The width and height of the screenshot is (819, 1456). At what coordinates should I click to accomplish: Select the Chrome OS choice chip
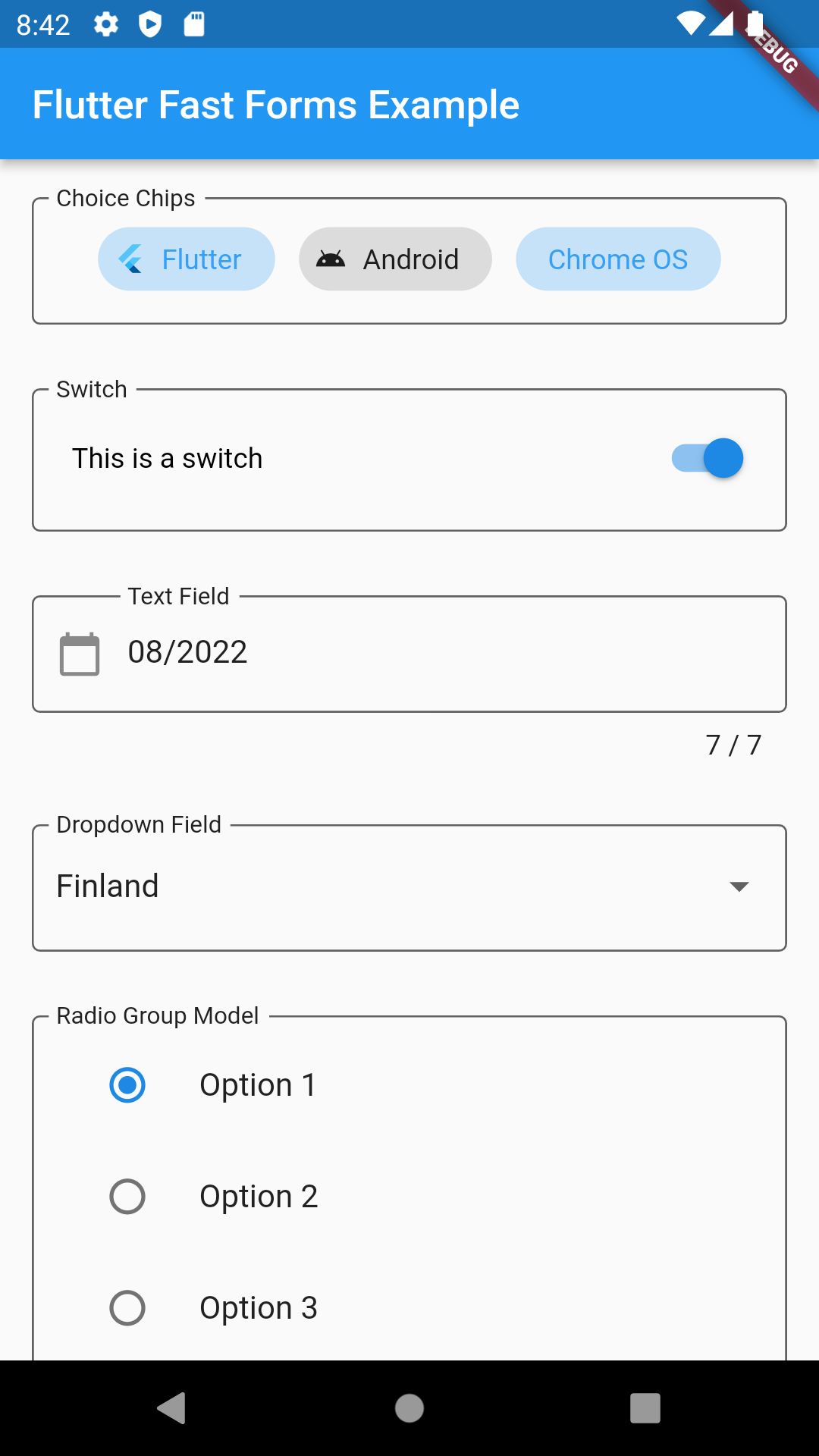618,259
